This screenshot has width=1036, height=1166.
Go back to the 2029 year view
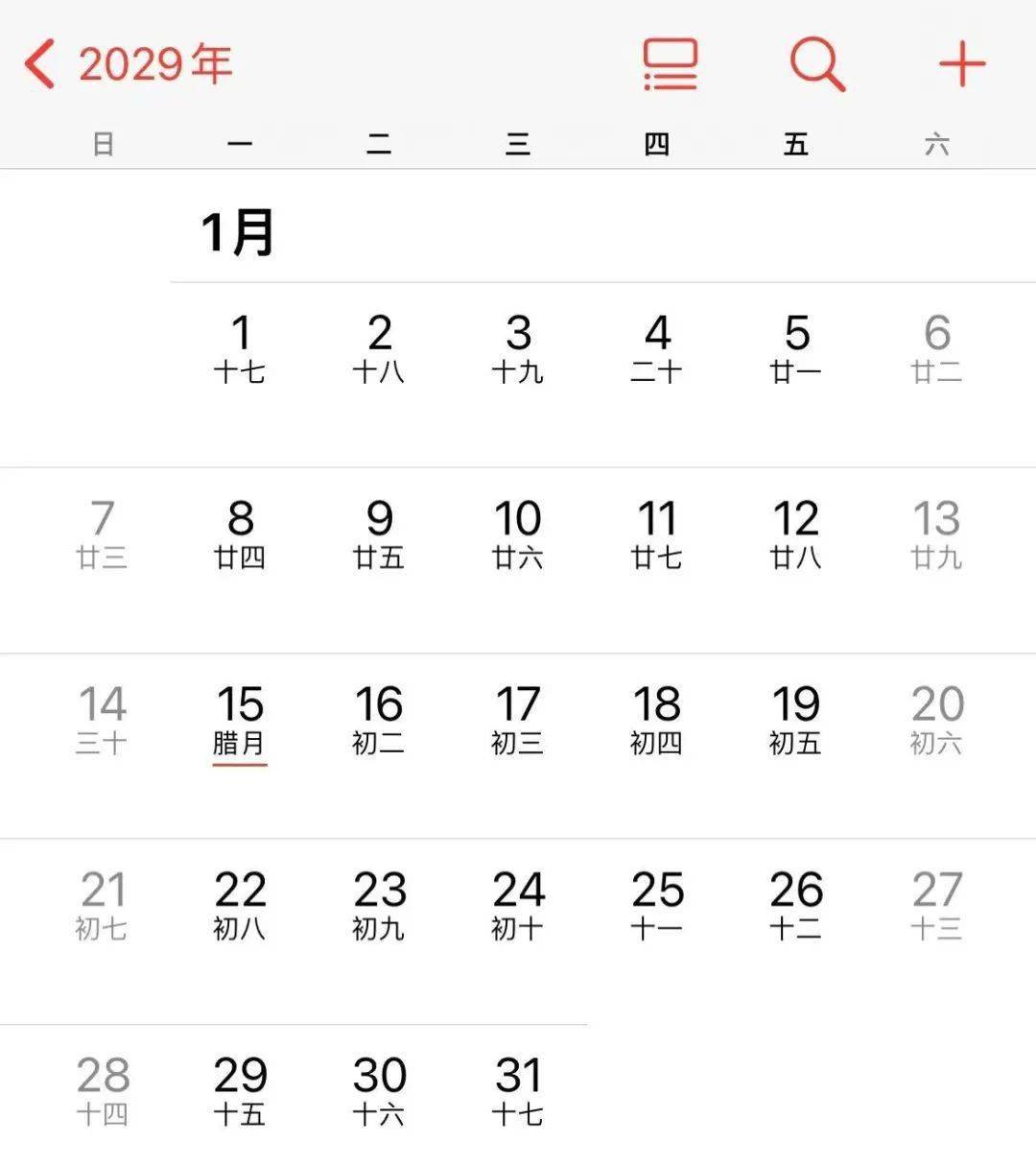[x=128, y=64]
